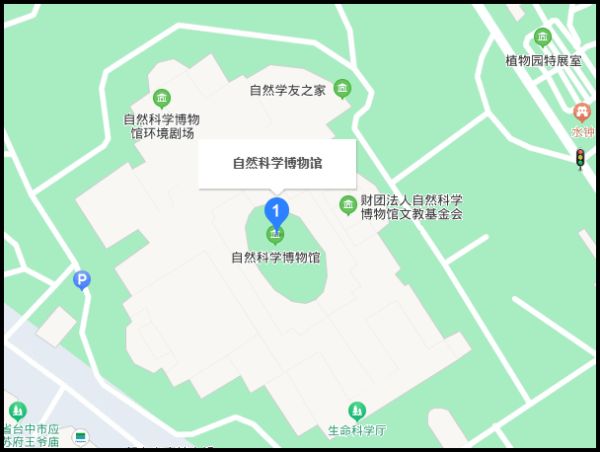
Task: Open the 生命科学厅 place icon
Action: click(x=356, y=411)
